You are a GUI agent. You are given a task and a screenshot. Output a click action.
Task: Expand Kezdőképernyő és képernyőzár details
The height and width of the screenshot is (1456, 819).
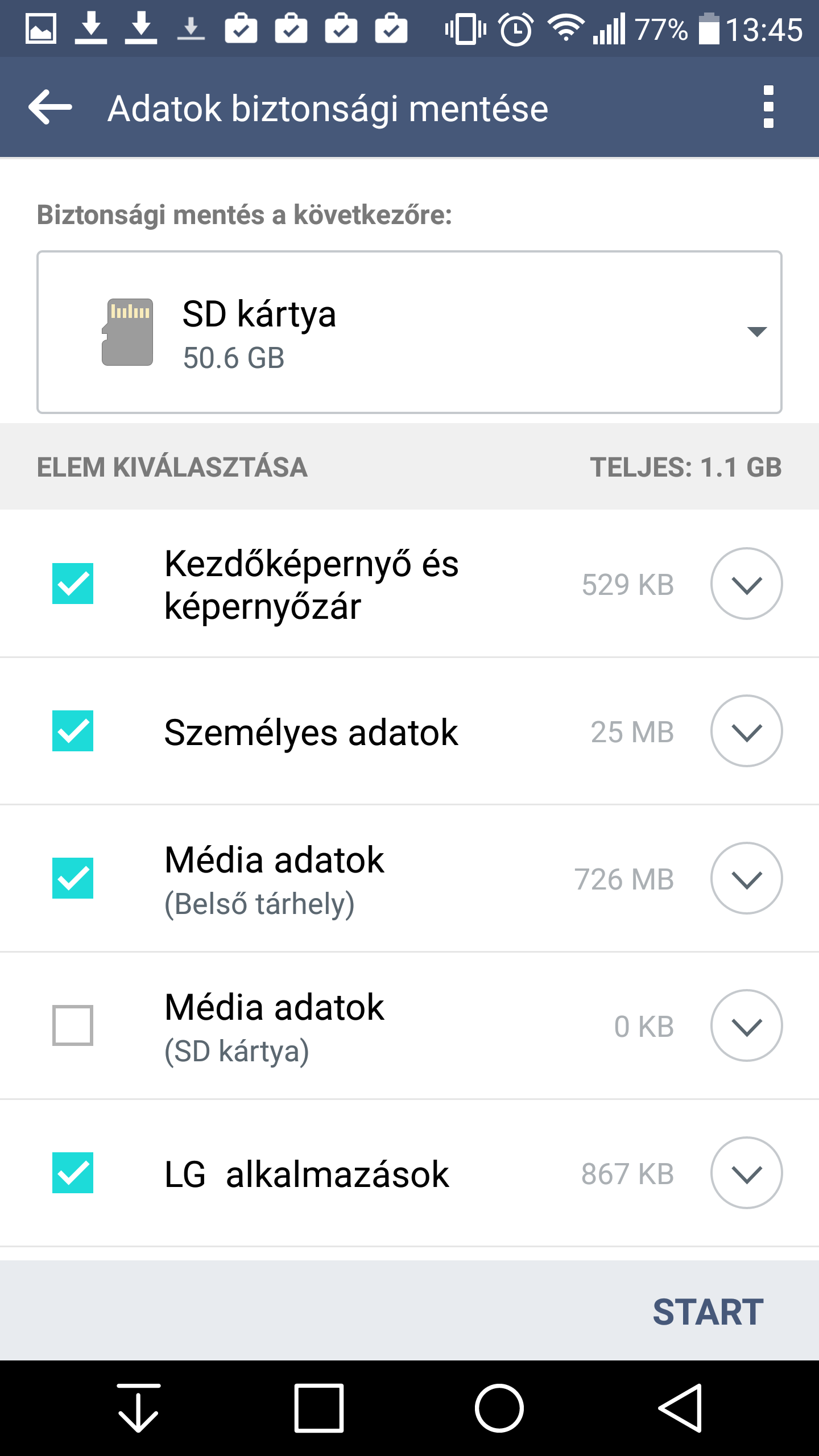click(746, 584)
